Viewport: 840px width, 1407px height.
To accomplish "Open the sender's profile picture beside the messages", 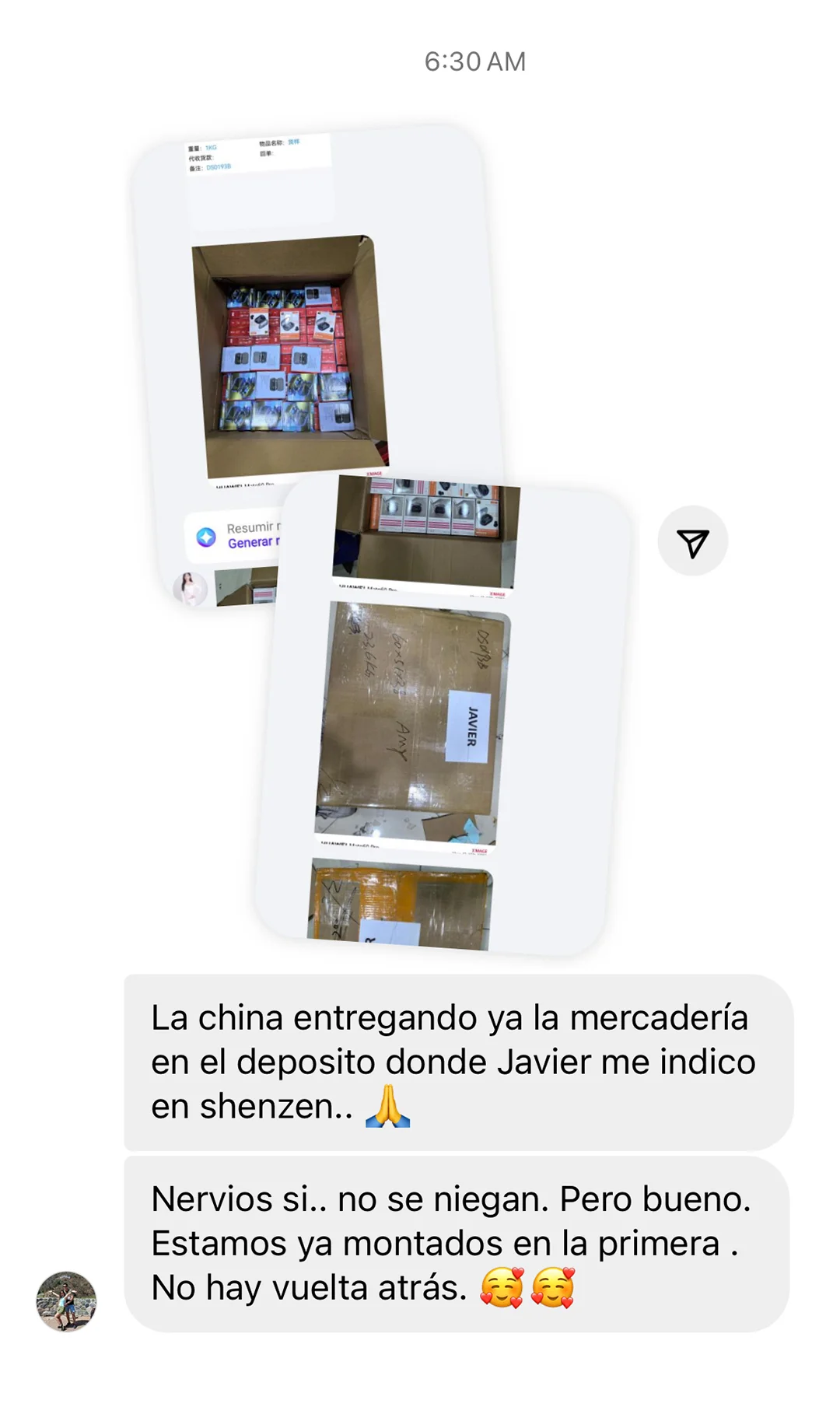I will [x=67, y=1301].
